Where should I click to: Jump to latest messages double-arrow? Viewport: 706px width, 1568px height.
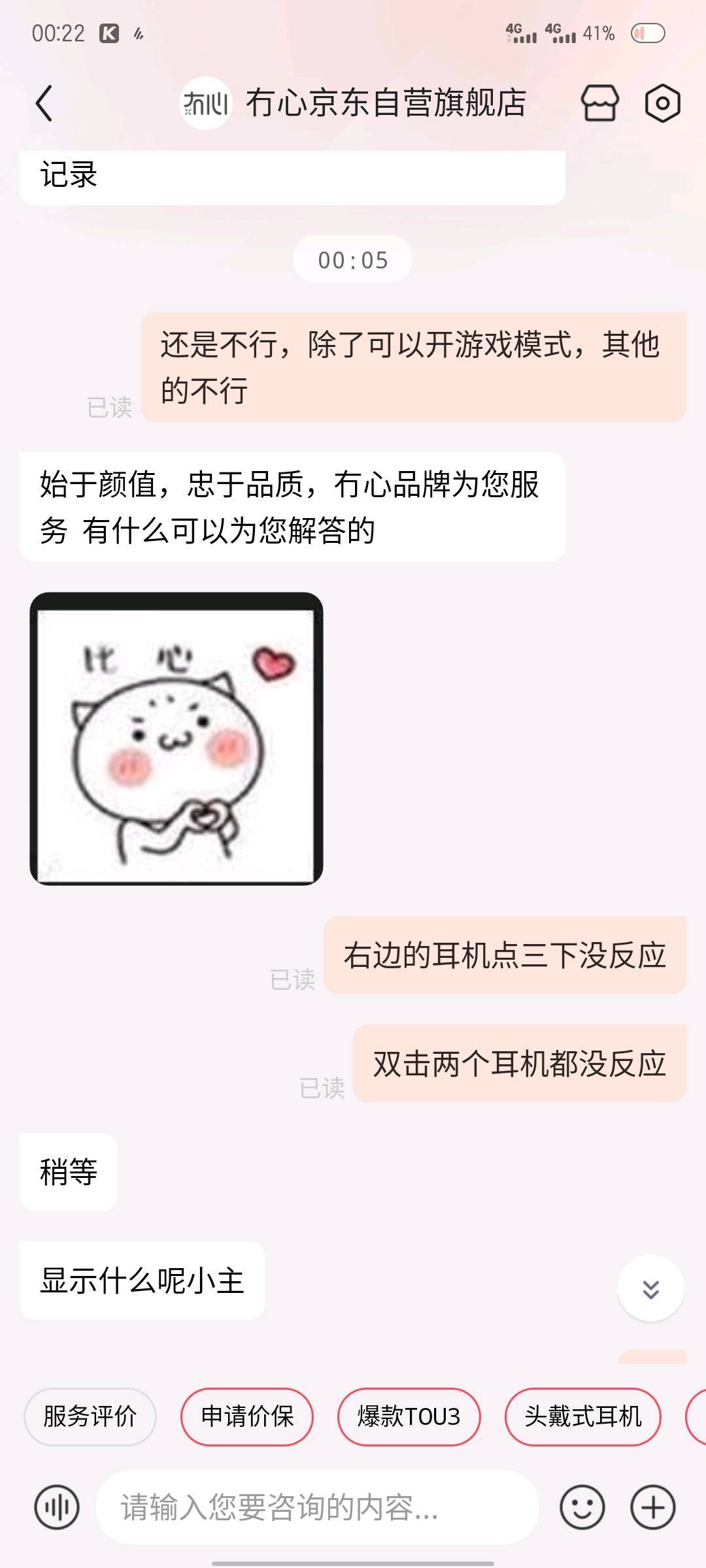tap(650, 1289)
